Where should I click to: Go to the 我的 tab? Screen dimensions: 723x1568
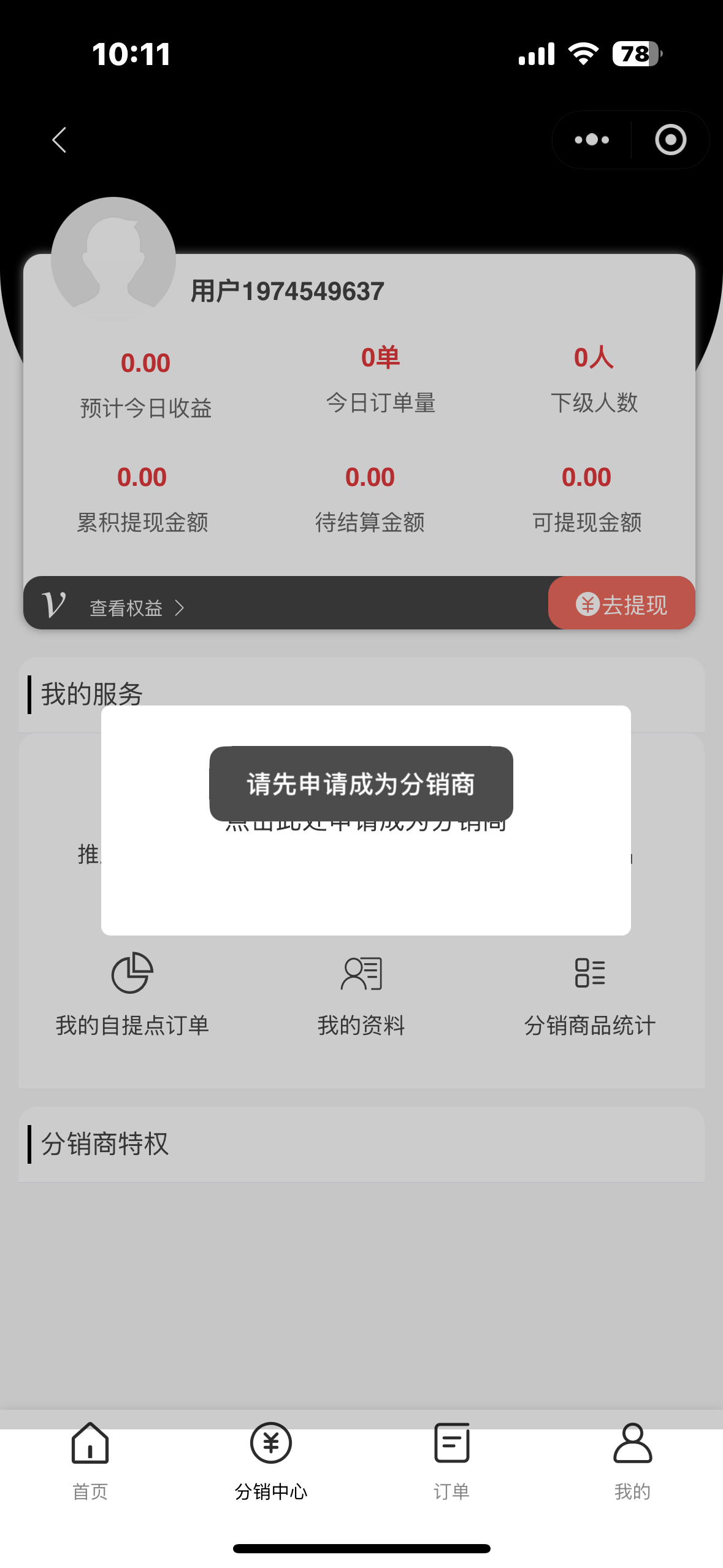[x=632, y=1461]
